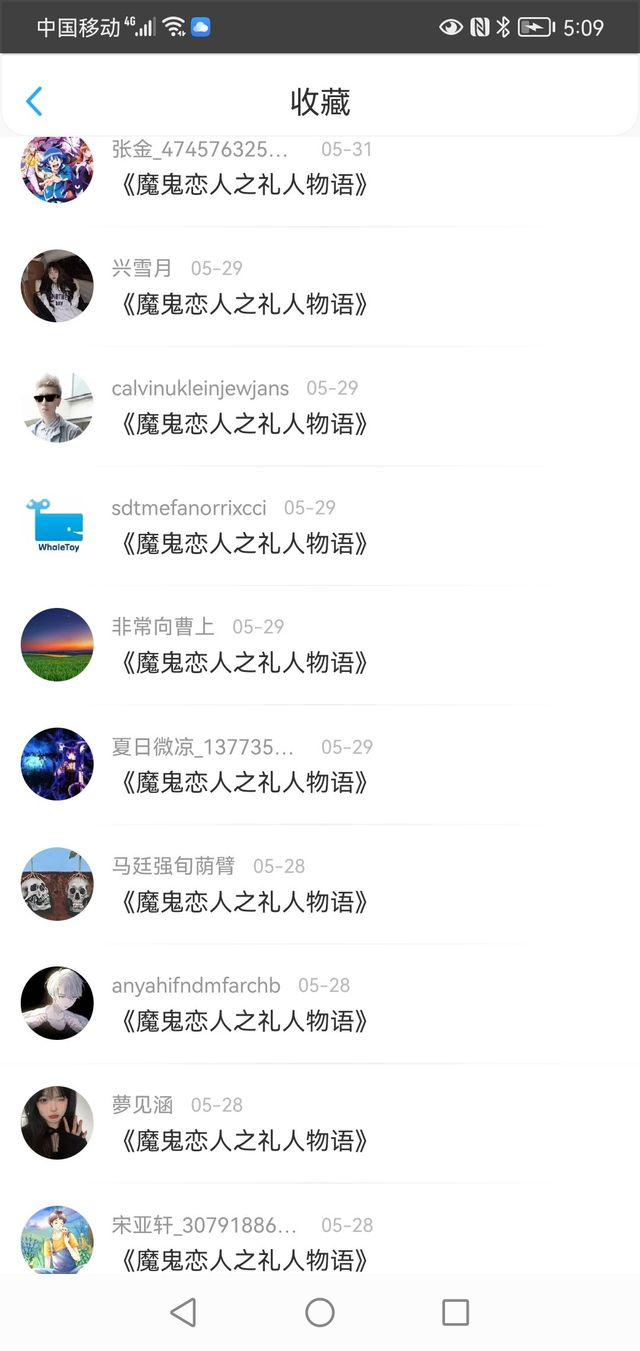The width and height of the screenshot is (640, 1351).
Task: Select the row from calvinukleinjewjans
Action: 244,423
